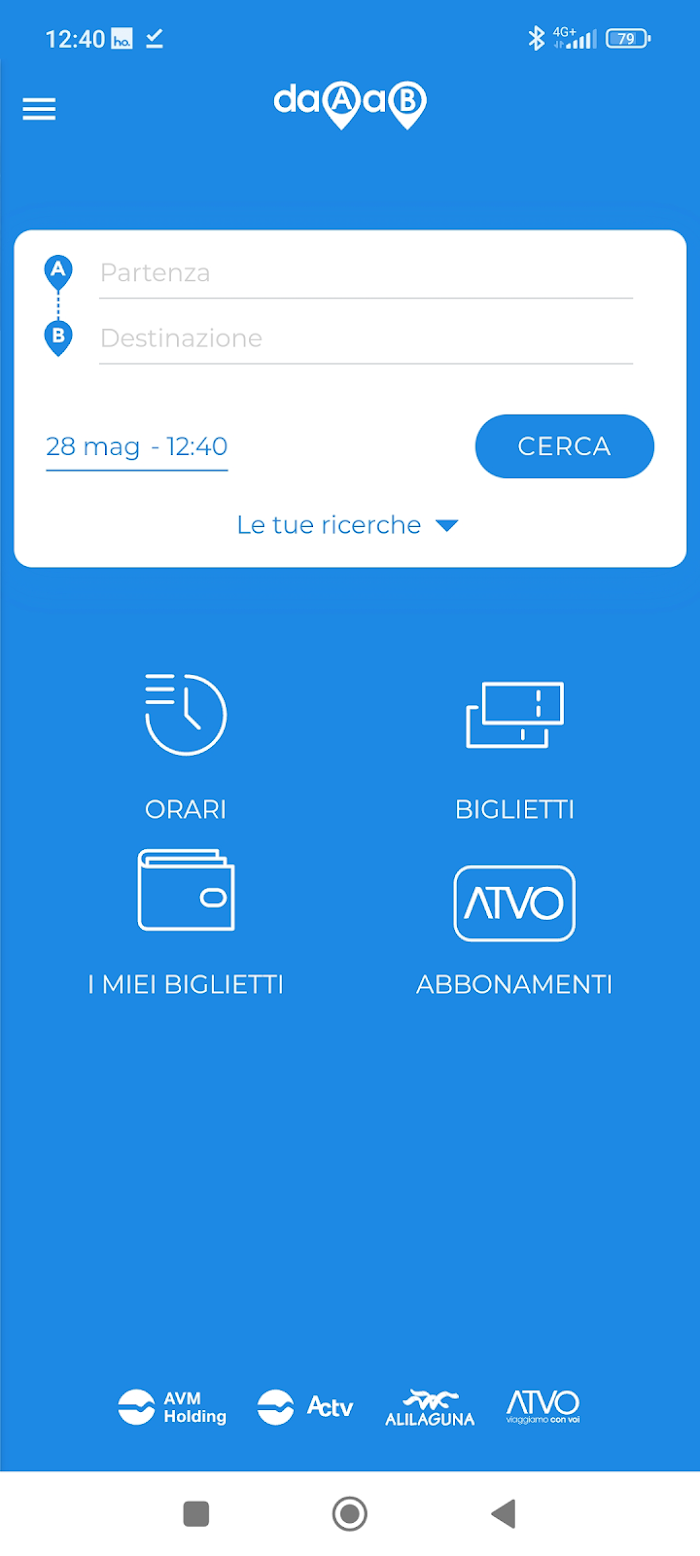Open the ORARI timetables section
This screenshot has width=700, height=1556.
pos(186,748)
